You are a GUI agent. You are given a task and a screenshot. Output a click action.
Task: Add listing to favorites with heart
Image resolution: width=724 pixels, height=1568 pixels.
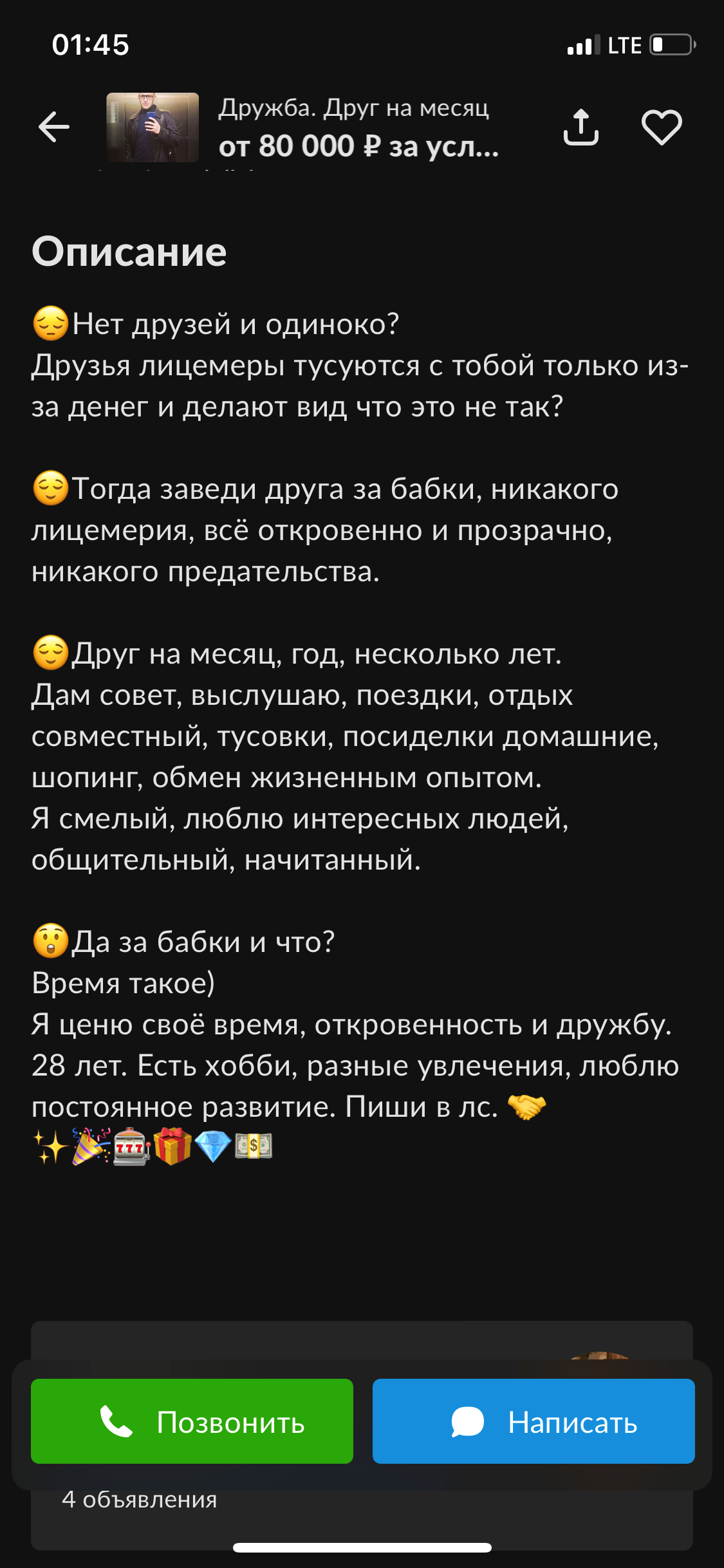662,127
